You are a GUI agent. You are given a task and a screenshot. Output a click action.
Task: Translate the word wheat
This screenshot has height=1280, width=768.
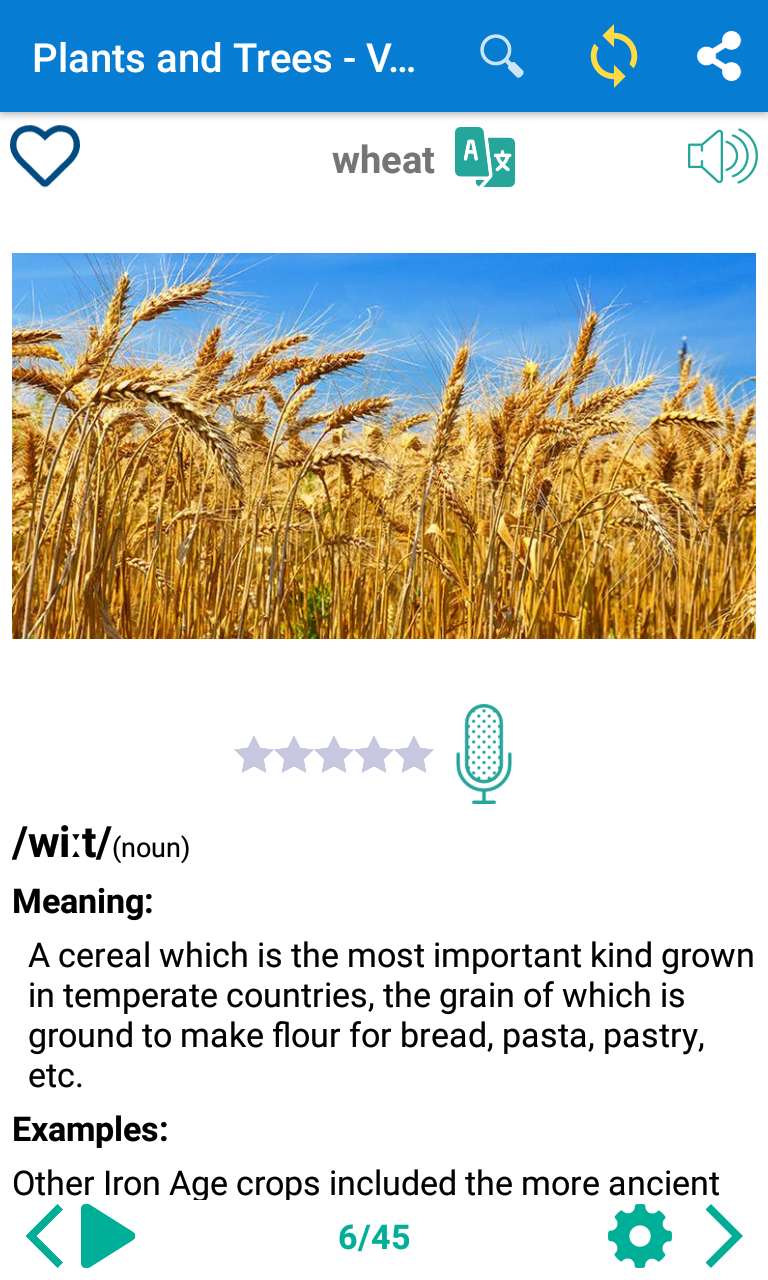[x=485, y=158]
